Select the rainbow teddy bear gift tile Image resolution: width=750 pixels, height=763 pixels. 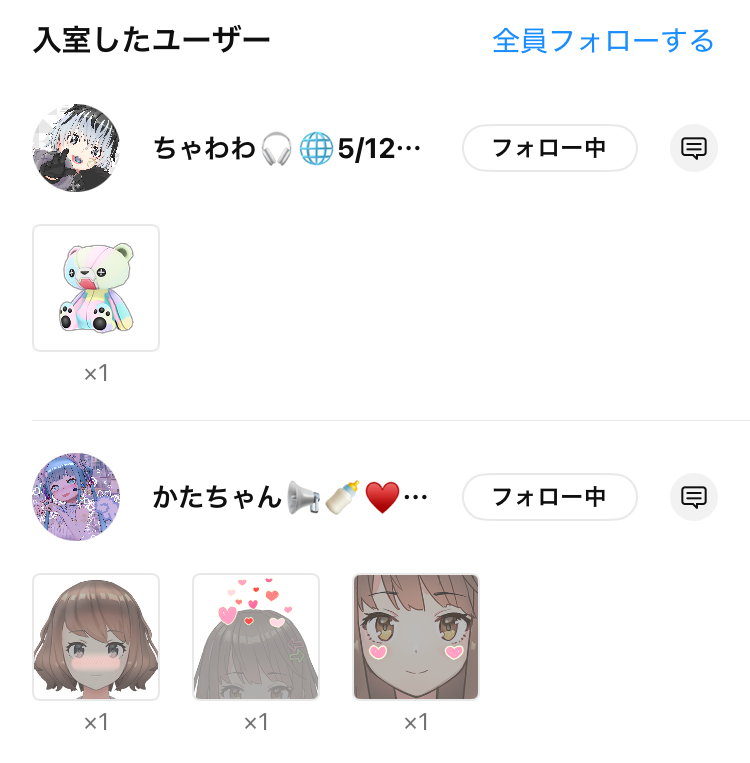coord(96,288)
